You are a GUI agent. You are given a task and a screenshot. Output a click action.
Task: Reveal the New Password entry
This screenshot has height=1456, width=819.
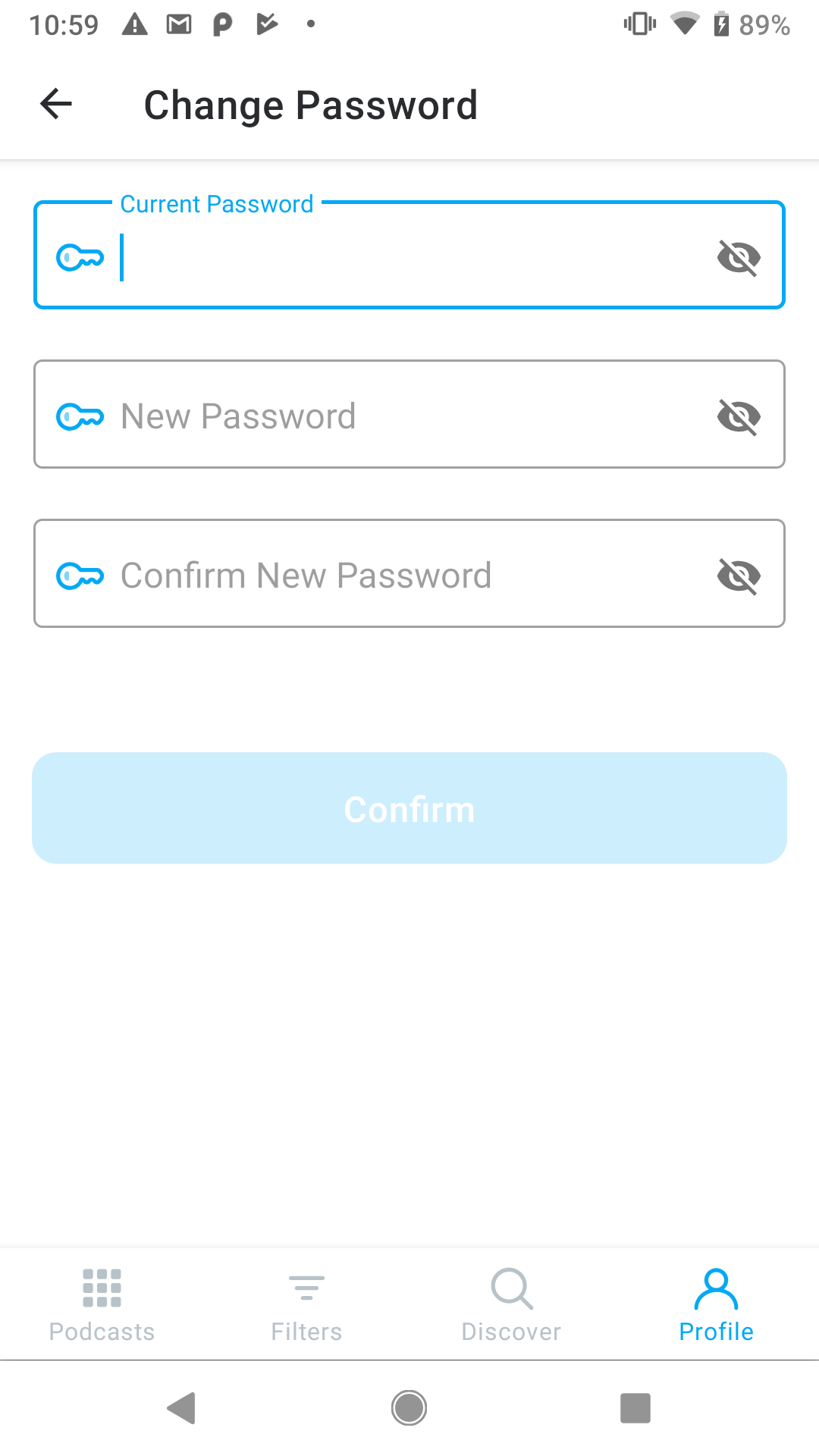738,416
